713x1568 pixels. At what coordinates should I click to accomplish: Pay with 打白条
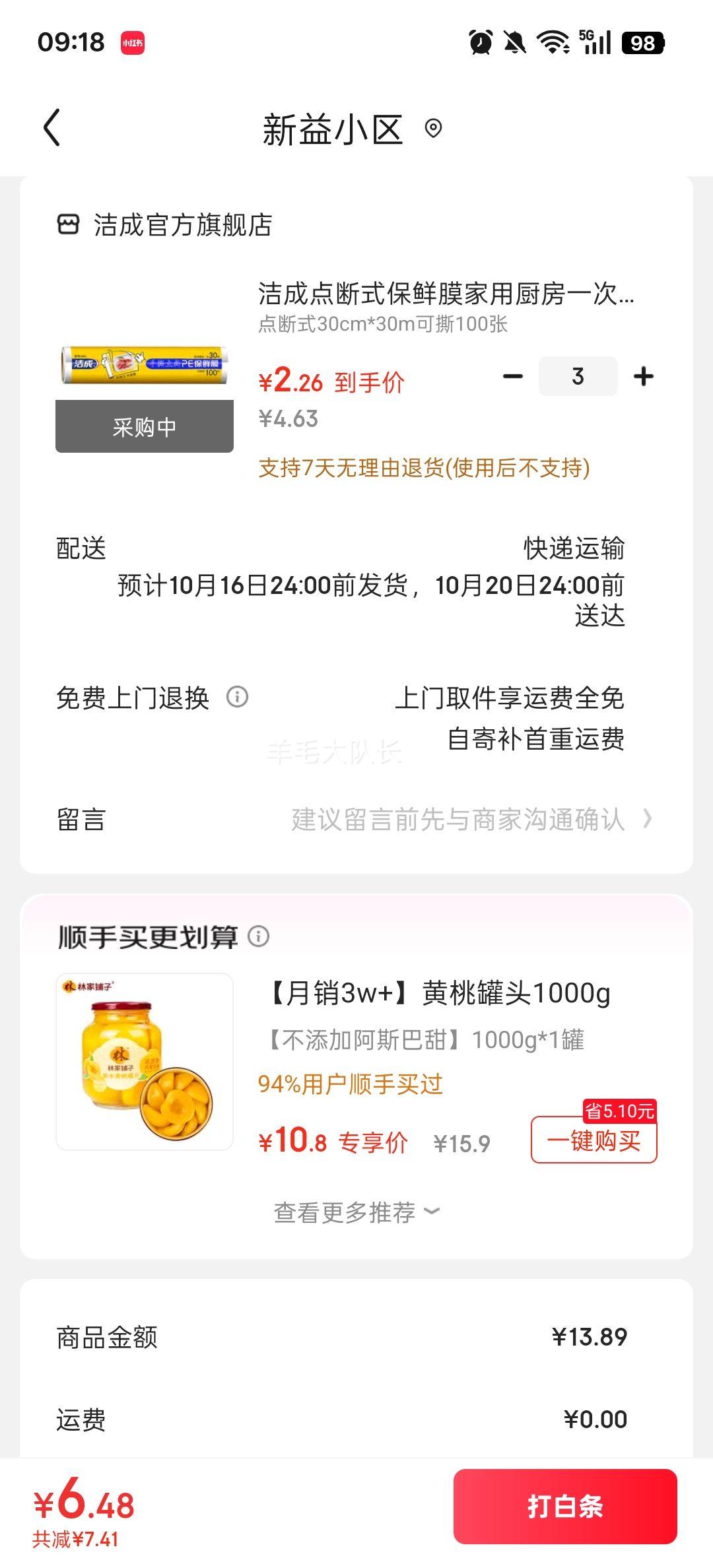564,1507
